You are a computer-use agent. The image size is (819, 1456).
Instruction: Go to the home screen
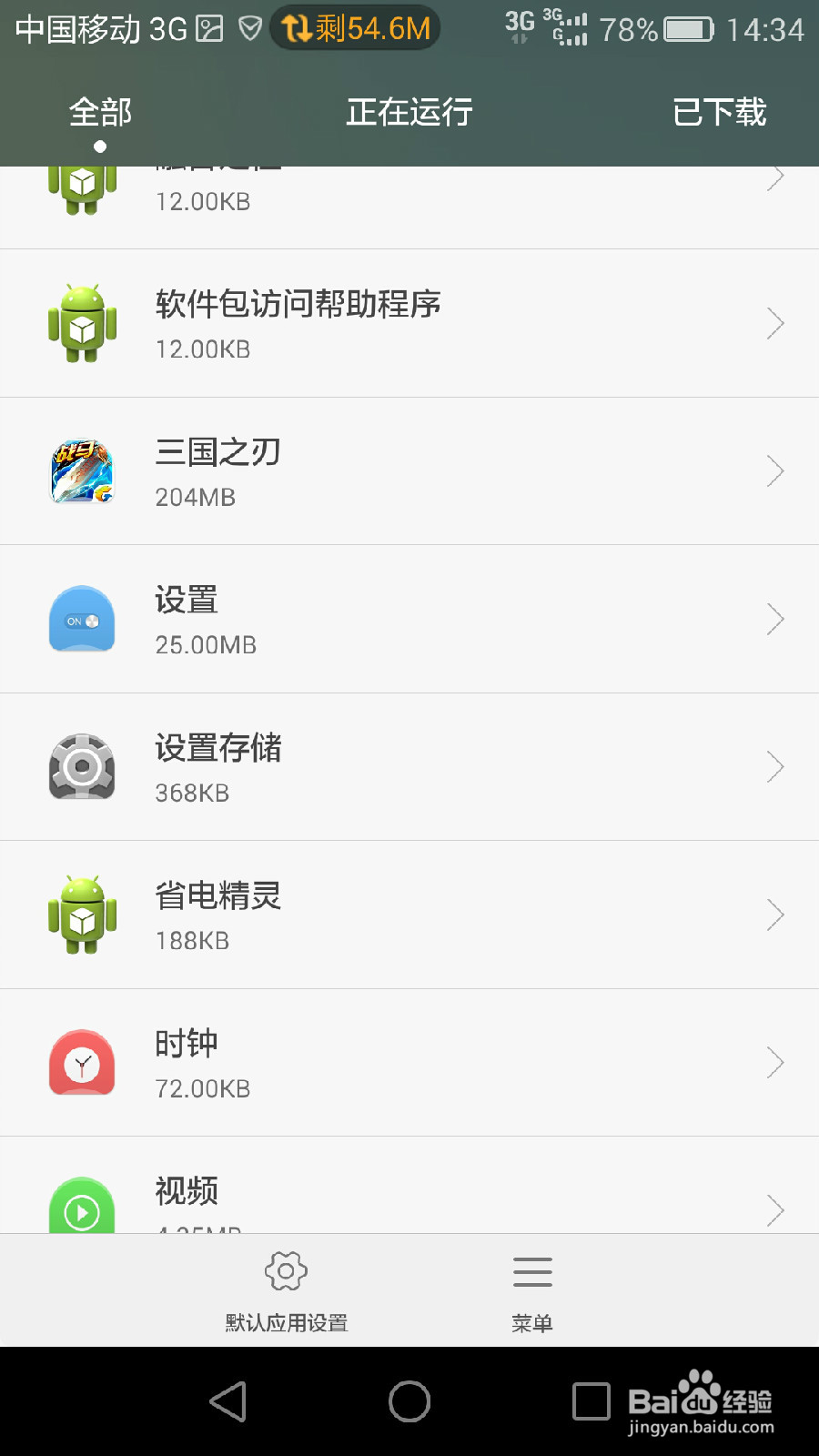click(409, 1401)
